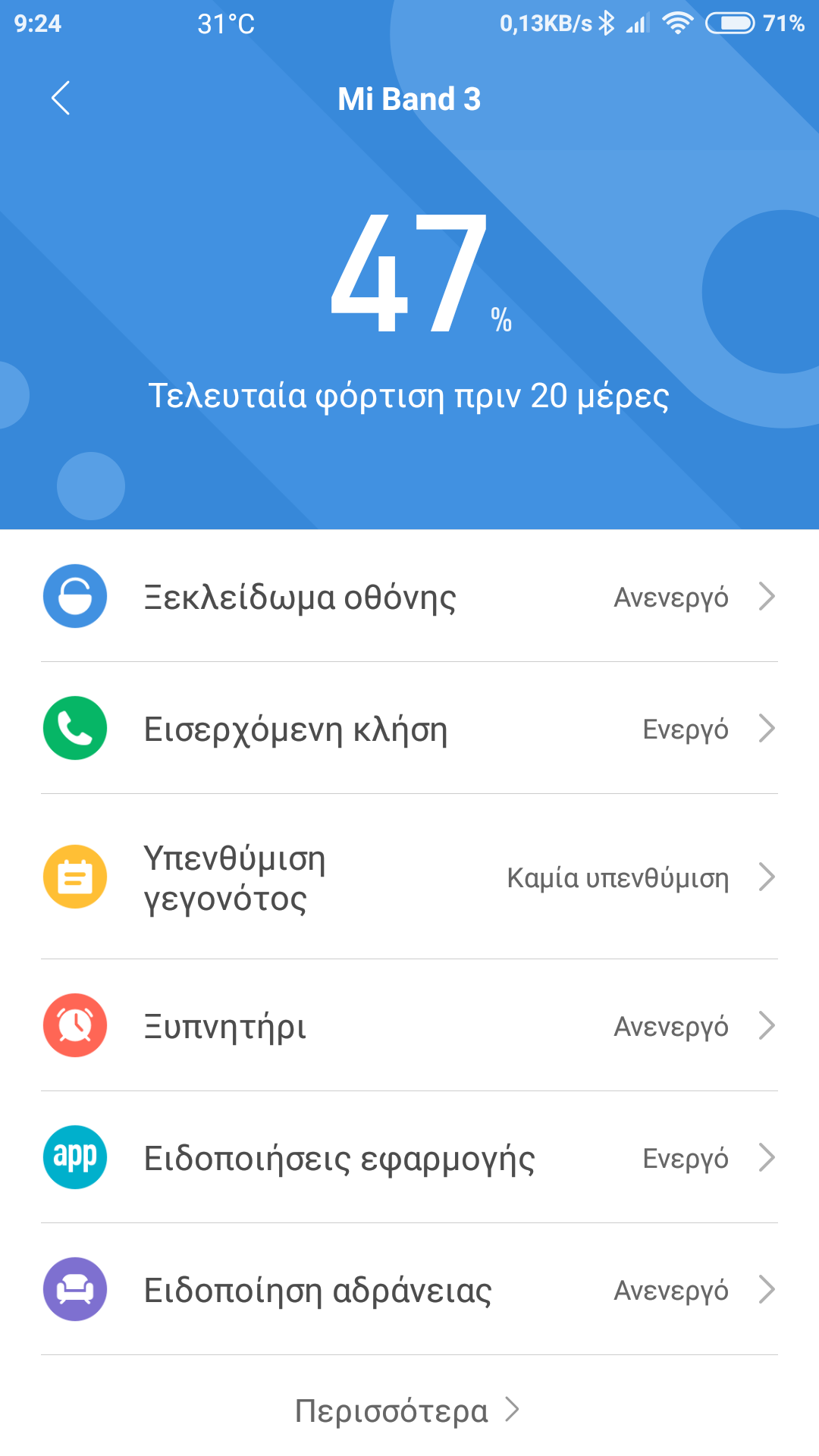819x1456 pixels.
Task: Open Ειδοποίηση αδράνειας settings
Action: point(409,1290)
